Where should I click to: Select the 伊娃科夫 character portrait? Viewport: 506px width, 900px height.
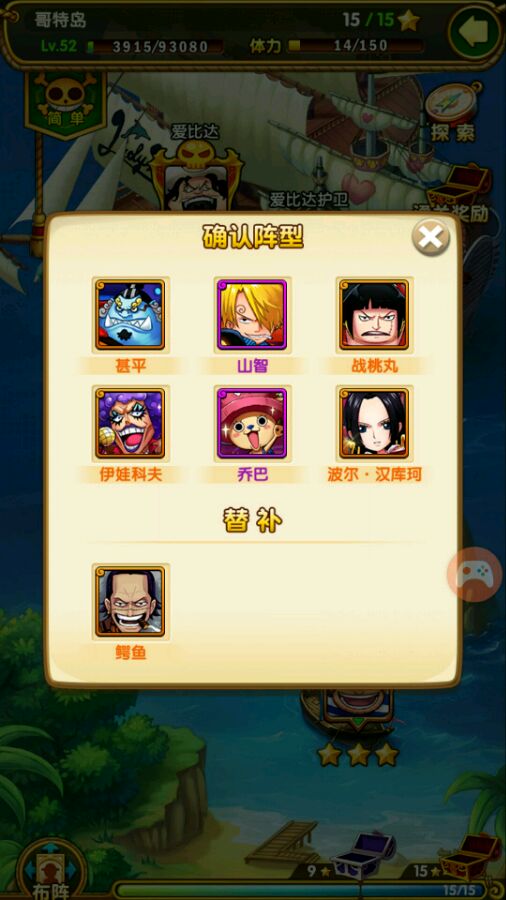pyautogui.click(x=131, y=423)
